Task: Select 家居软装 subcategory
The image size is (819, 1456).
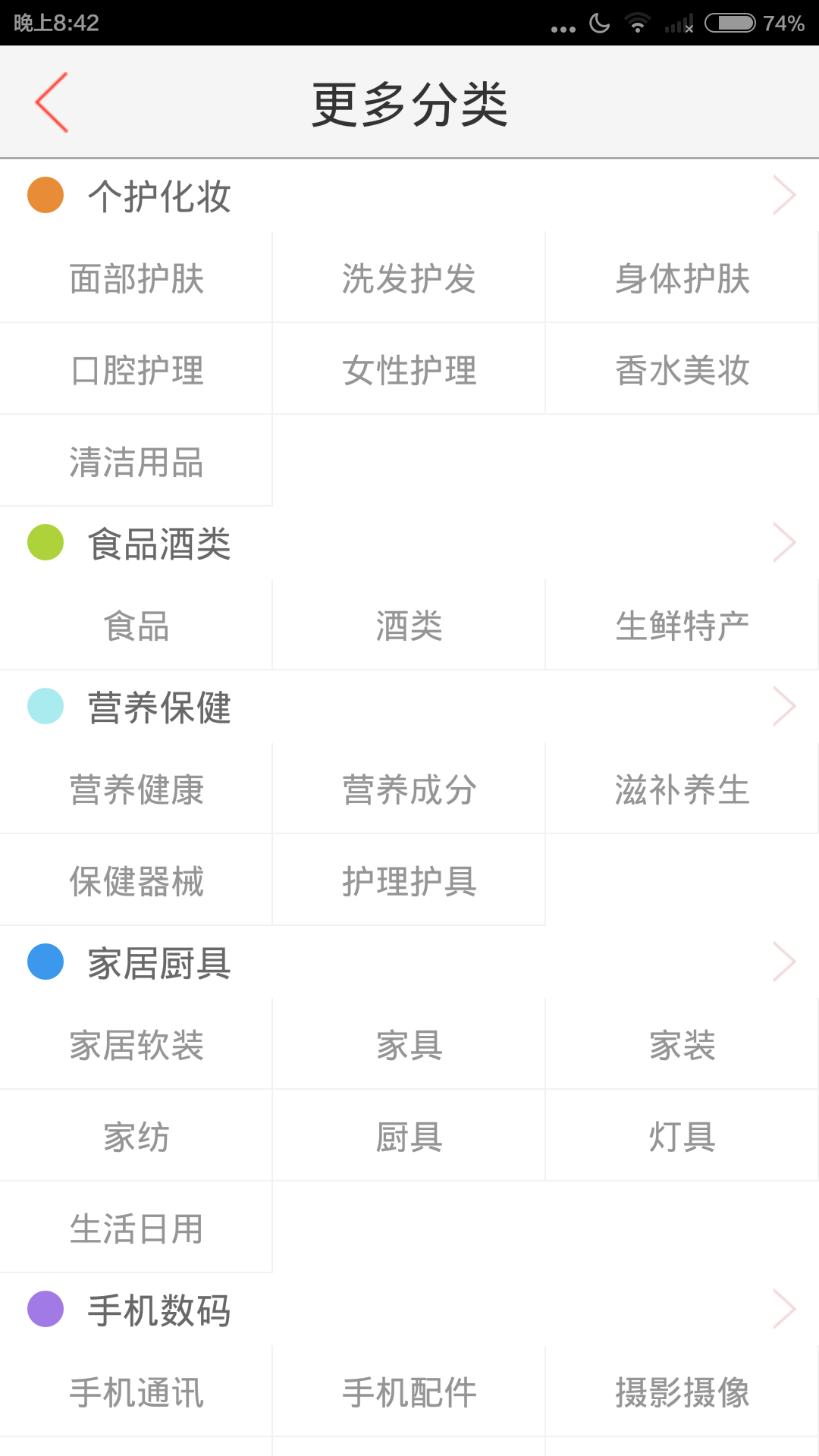Action: (136, 1045)
